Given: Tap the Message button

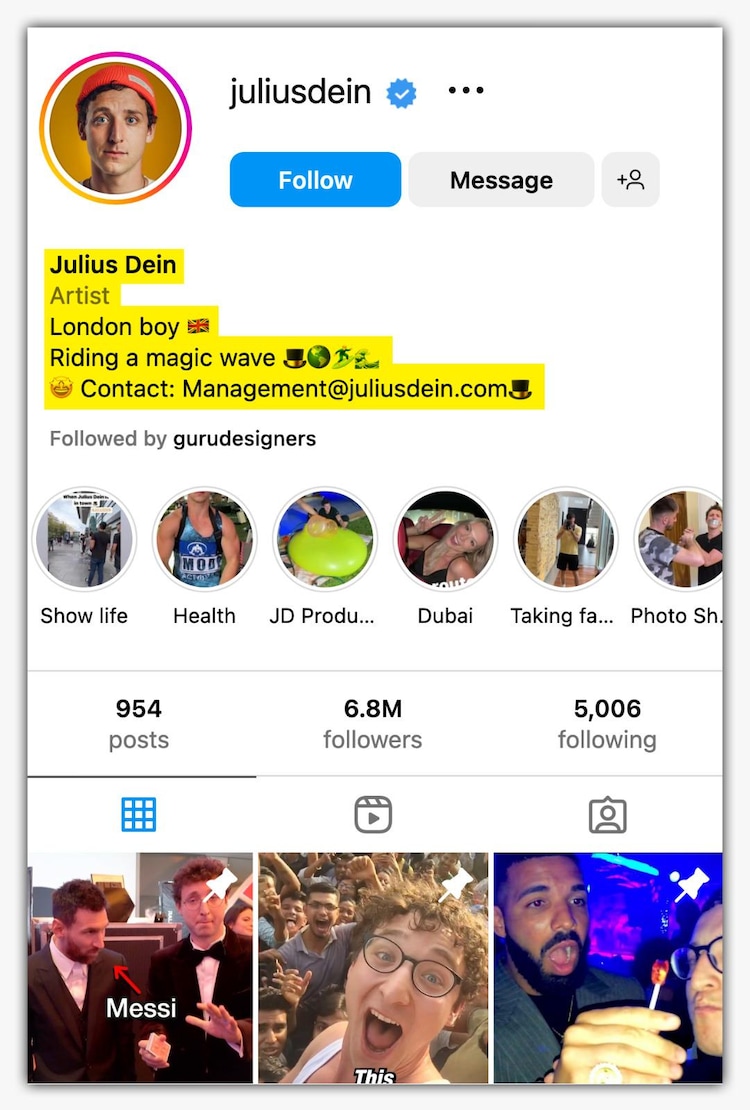Looking at the screenshot, I should coord(501,180).
